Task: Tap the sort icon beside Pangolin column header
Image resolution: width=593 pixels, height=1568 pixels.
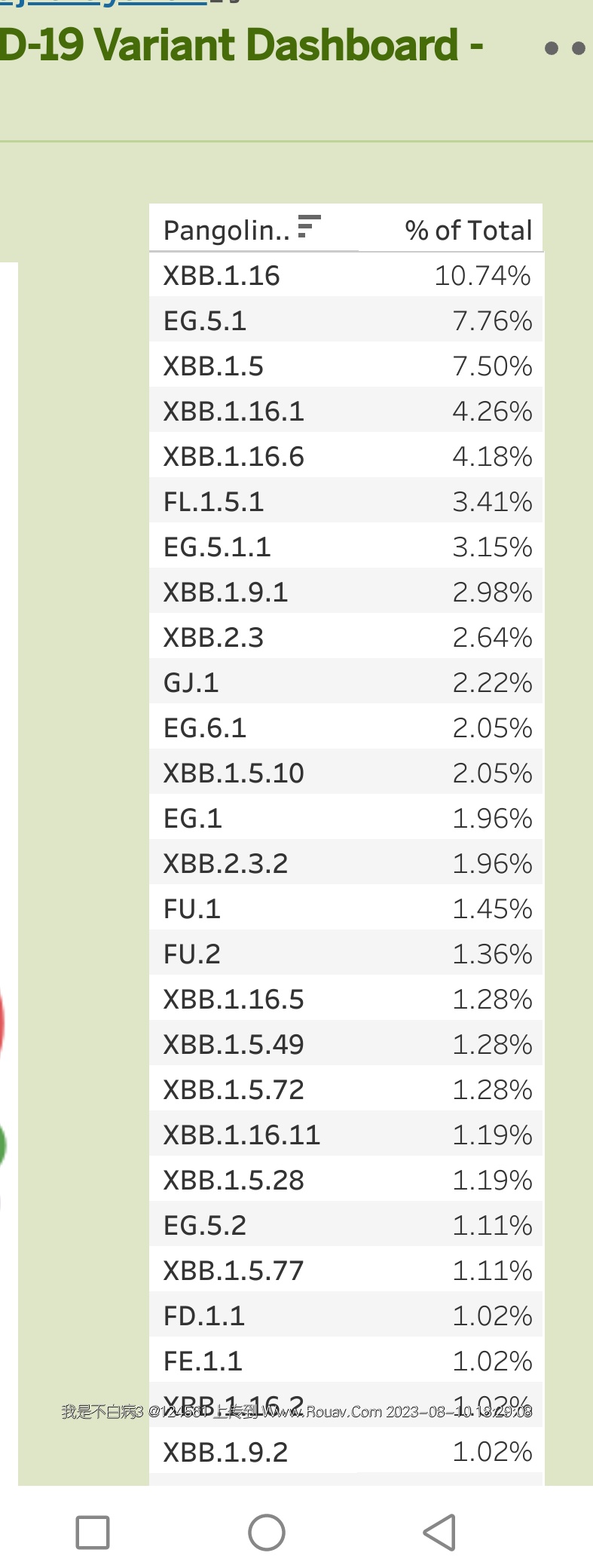Action: 309,226
